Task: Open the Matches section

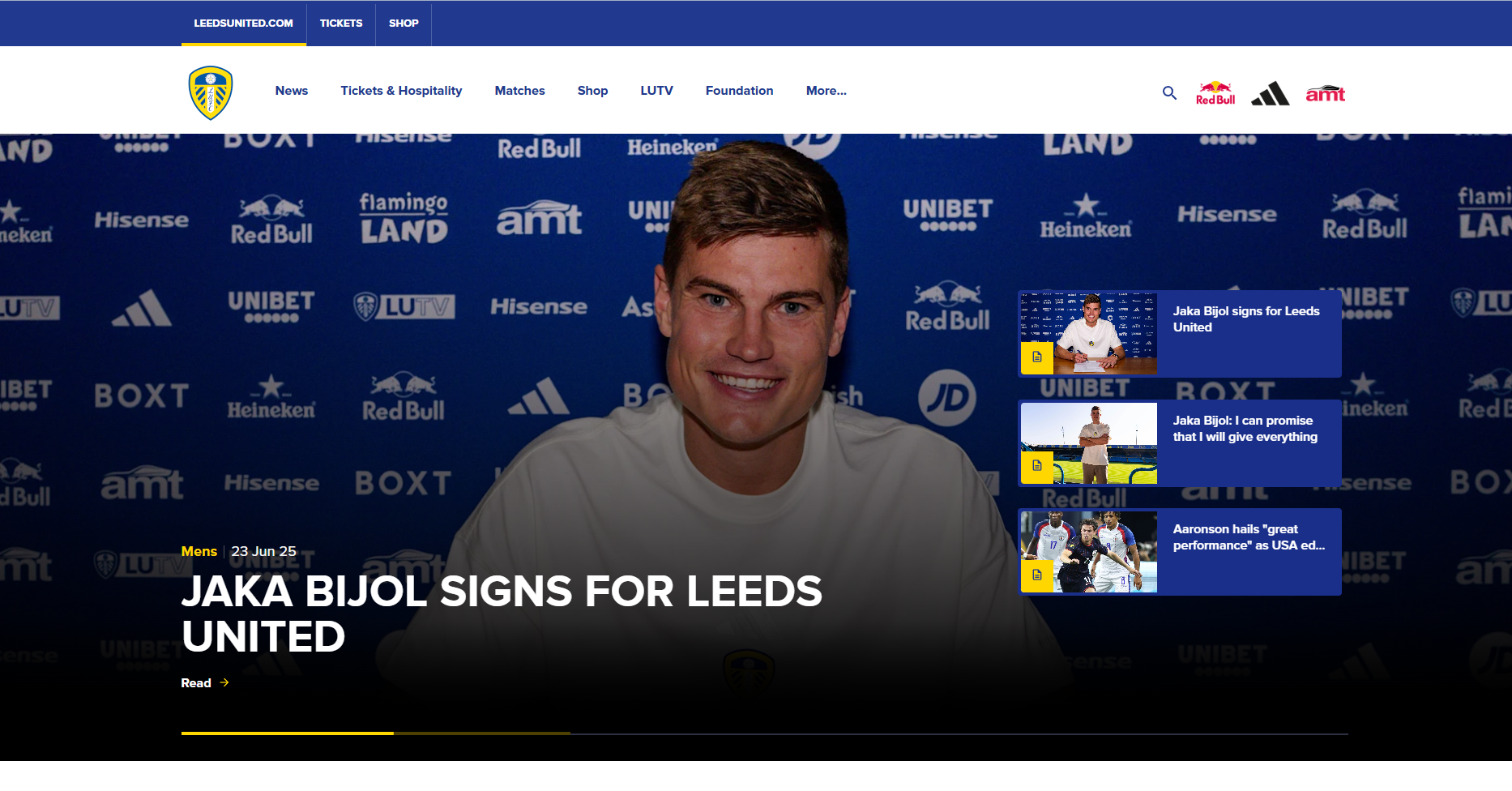Action: (519, 91)
